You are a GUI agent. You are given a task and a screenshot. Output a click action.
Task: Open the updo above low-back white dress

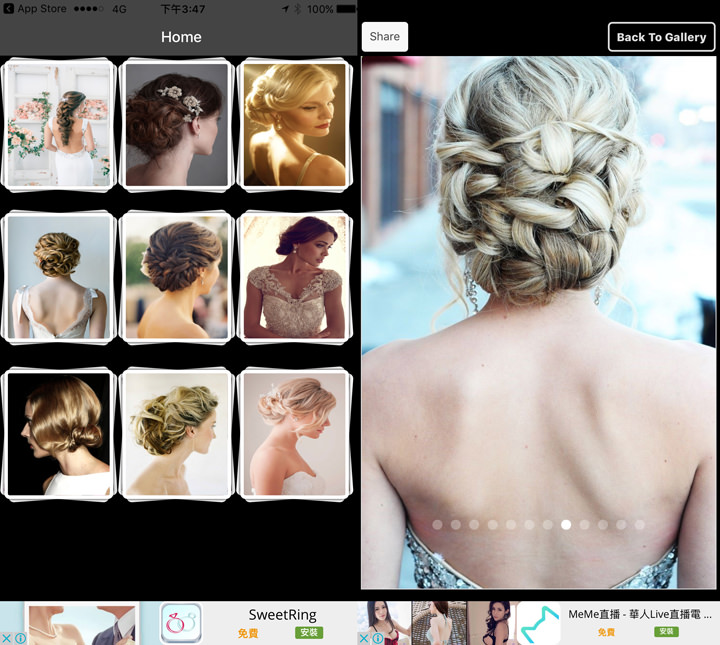coord(58,277)
